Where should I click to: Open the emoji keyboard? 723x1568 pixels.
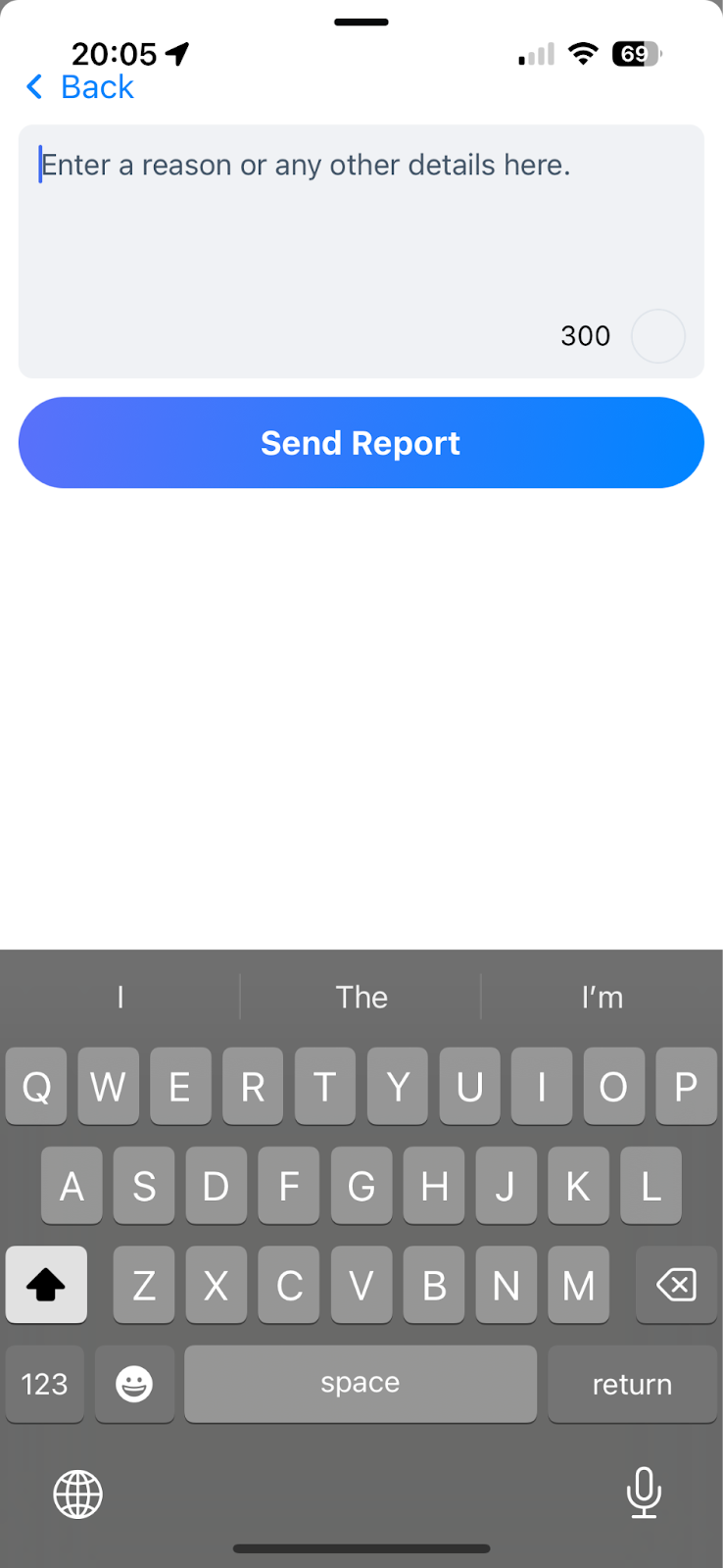[x=134, y=1384]
